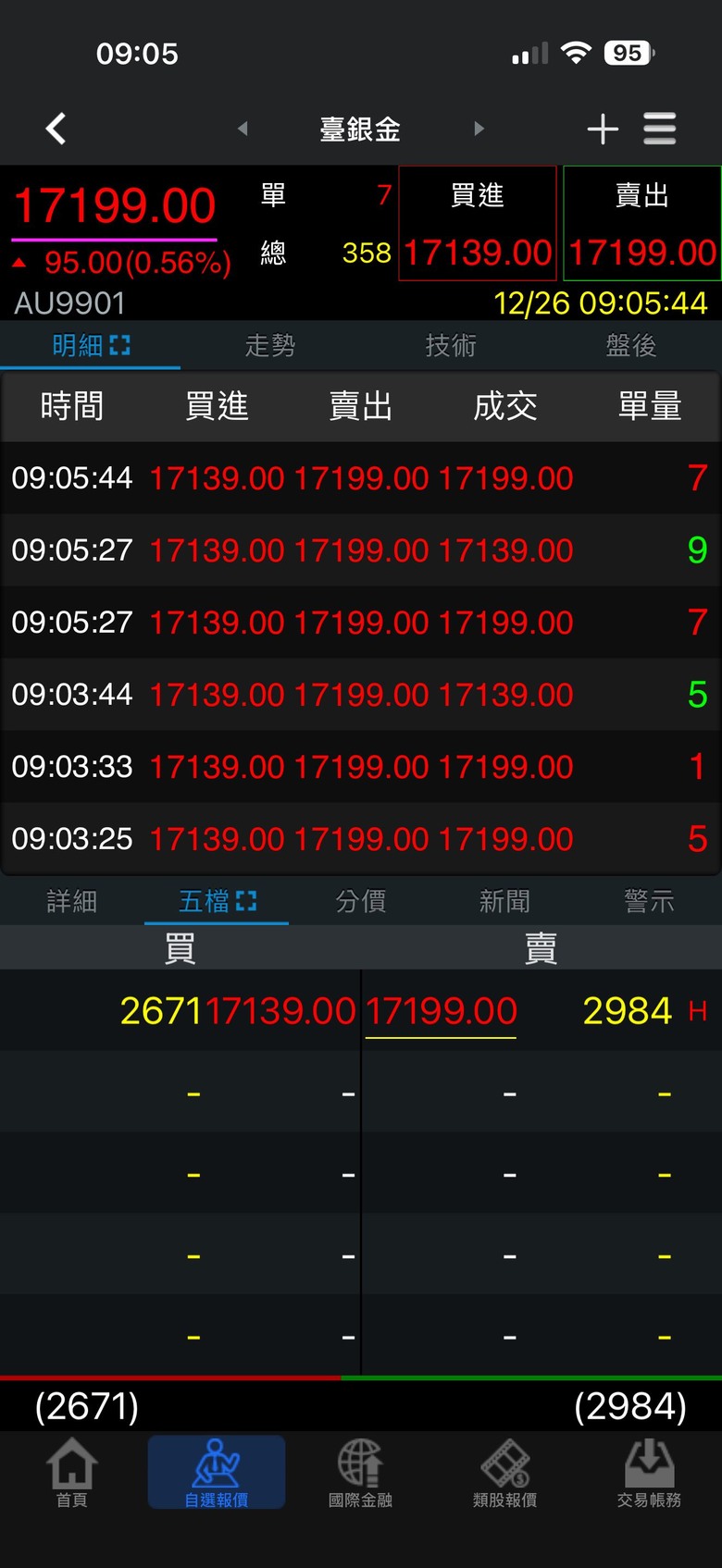Tap the 買進 buy price box
Image resolution: width=722 pixels, height=1568 pixels.
pyautogui.click(x=478, y=224)
